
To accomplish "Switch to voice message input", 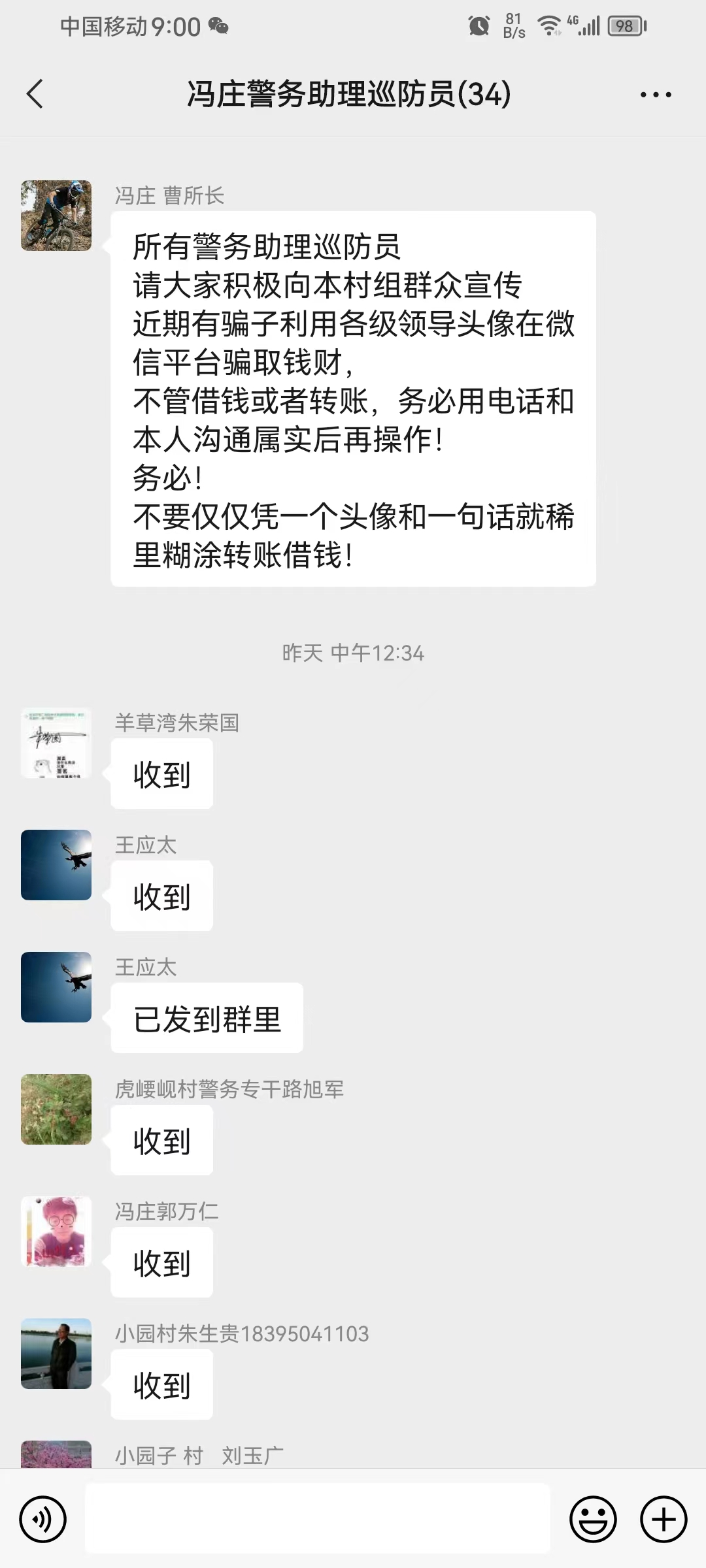I will point(43,1519).
